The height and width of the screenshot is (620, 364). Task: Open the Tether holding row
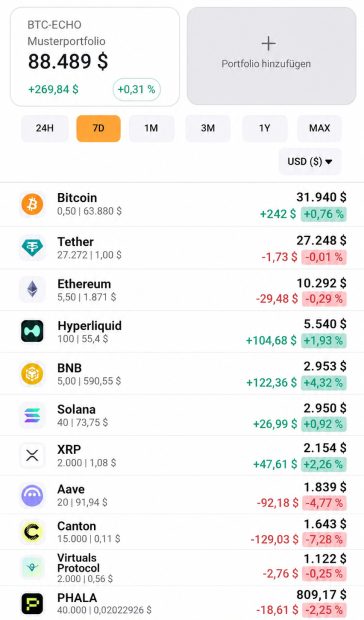point(182,248)
